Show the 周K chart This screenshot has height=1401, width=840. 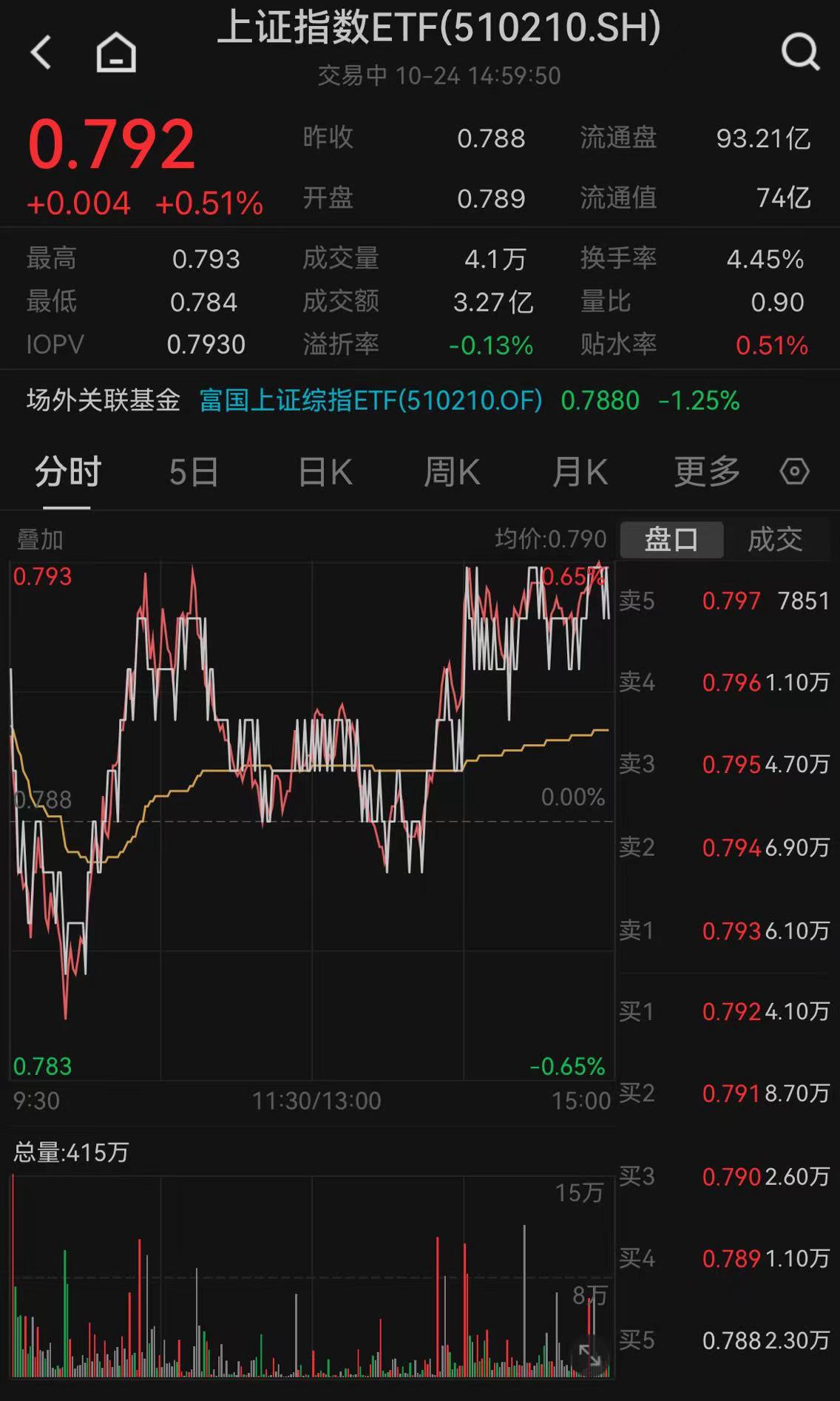point(452,472)
